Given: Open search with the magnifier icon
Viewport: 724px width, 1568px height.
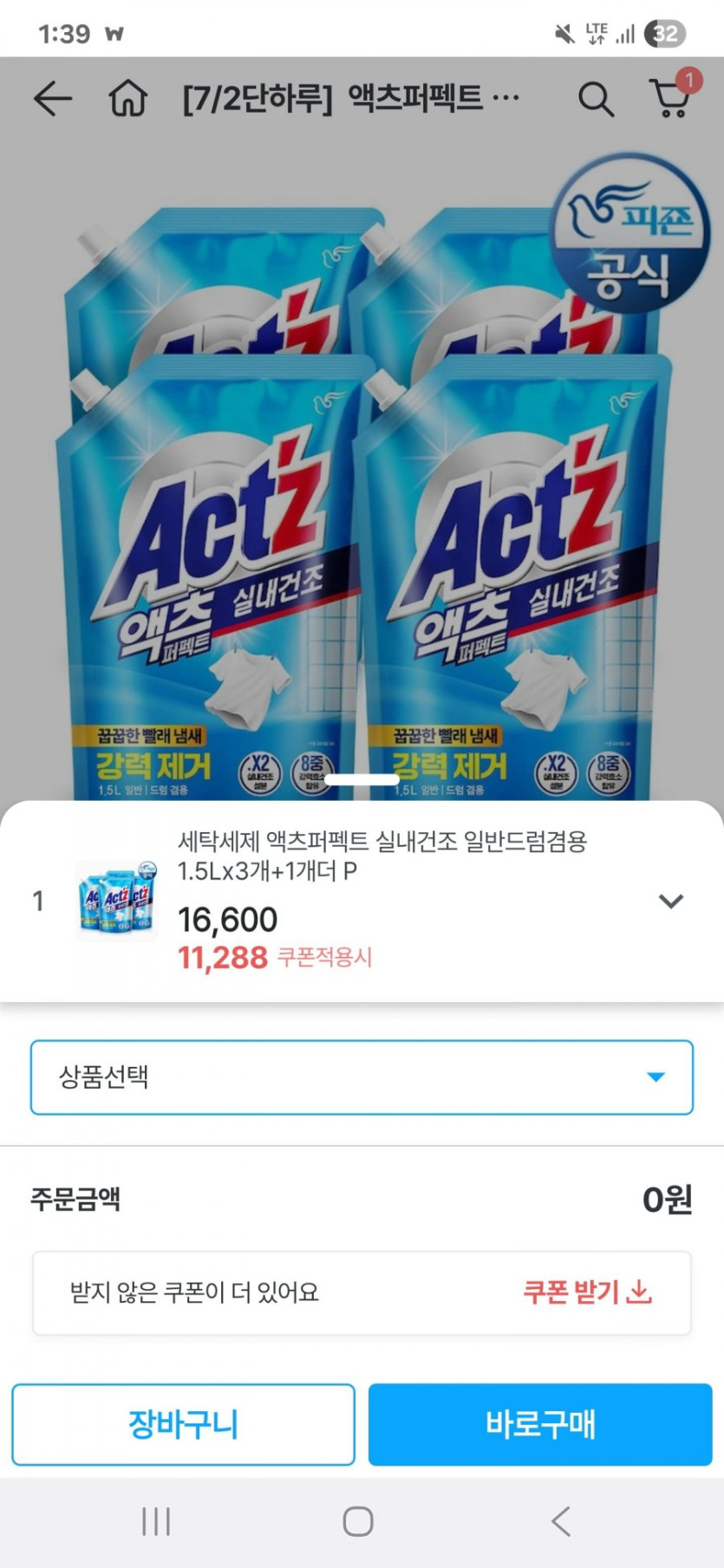Looking at the screenshot, I should (596, 99).
